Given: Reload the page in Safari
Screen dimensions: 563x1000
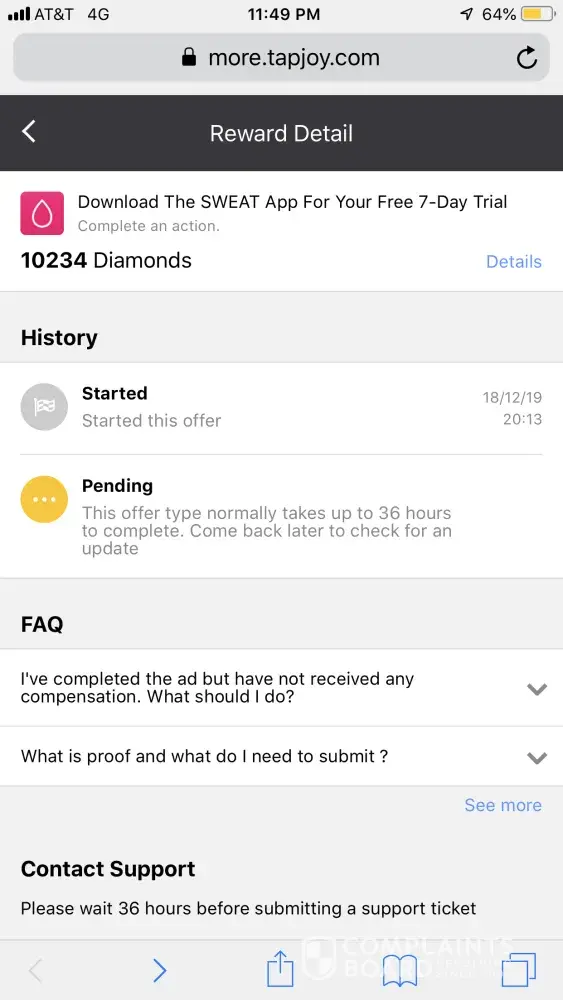Looking at the screenshot, I should (x=527, y=58).
